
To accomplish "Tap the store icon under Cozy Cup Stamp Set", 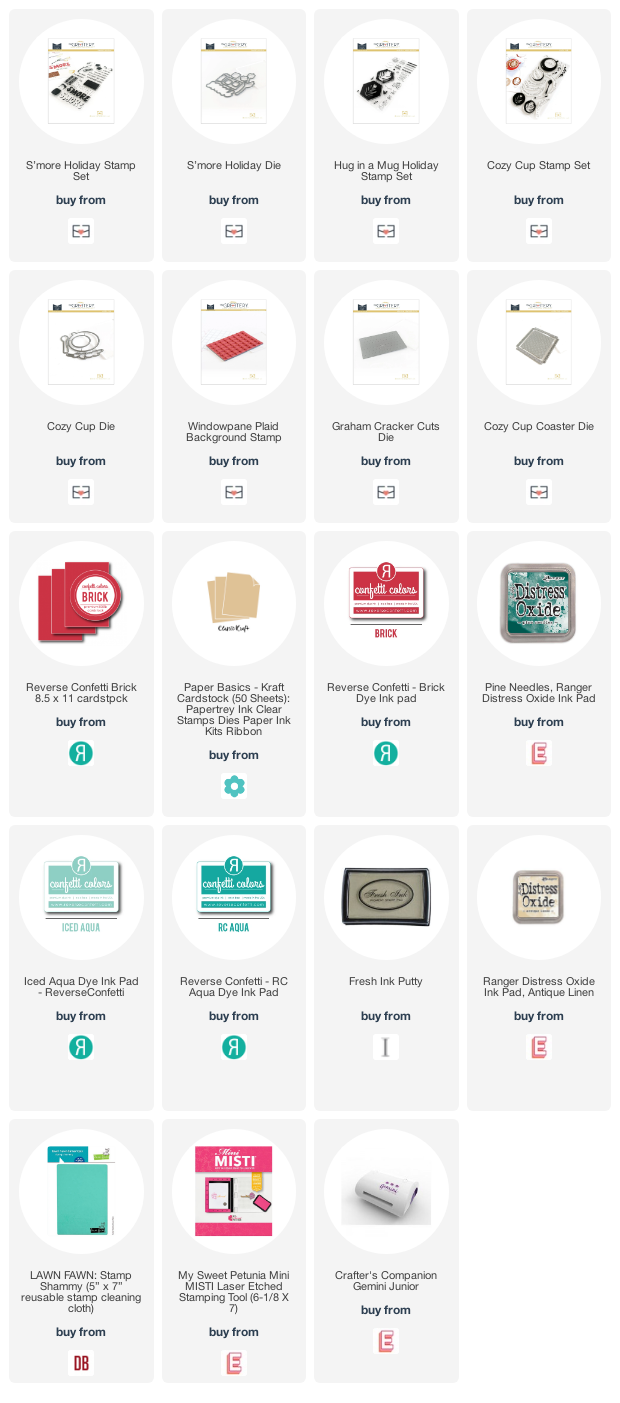I will tap(539, 232).
